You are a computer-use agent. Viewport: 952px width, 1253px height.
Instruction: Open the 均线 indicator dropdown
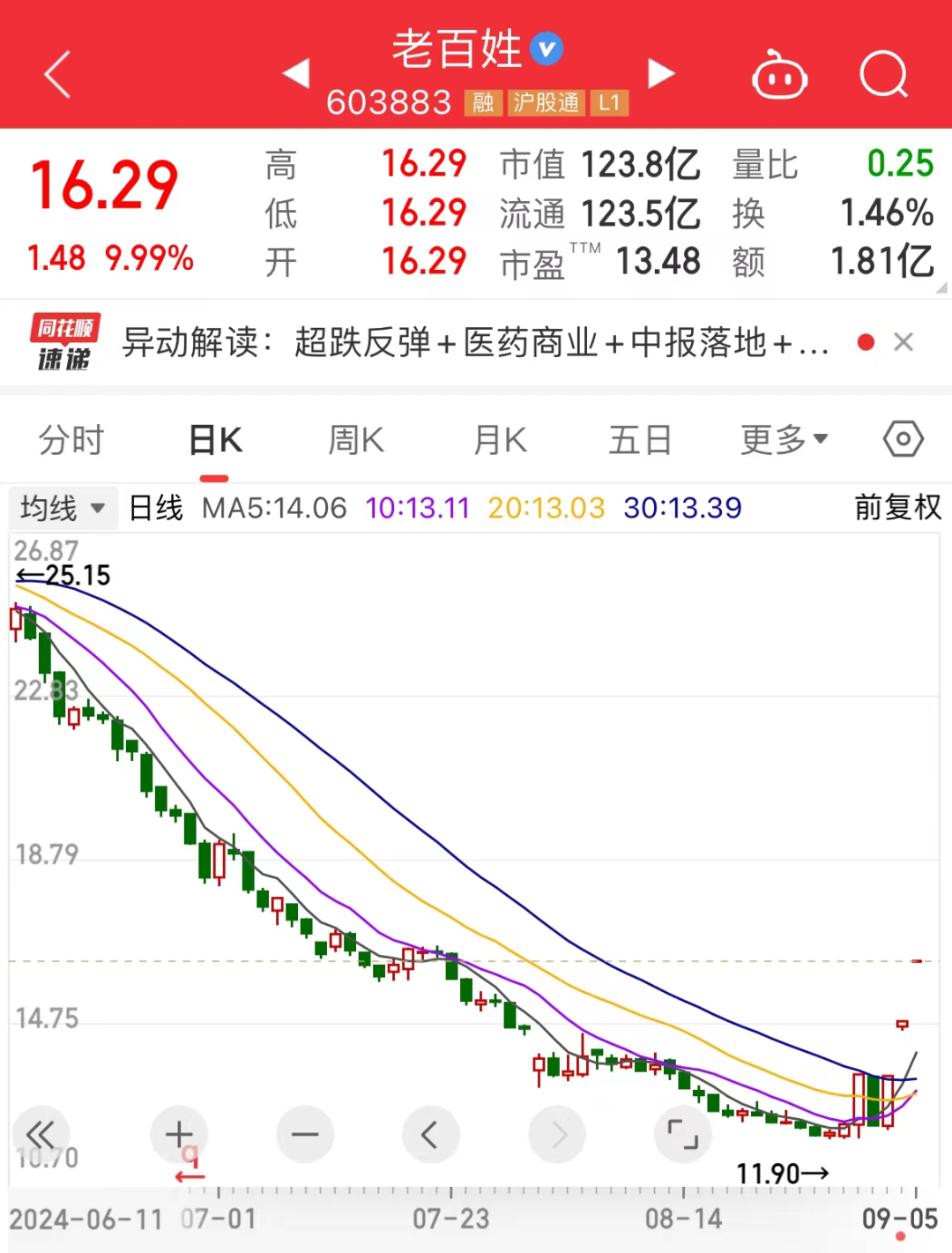(63, 508)
